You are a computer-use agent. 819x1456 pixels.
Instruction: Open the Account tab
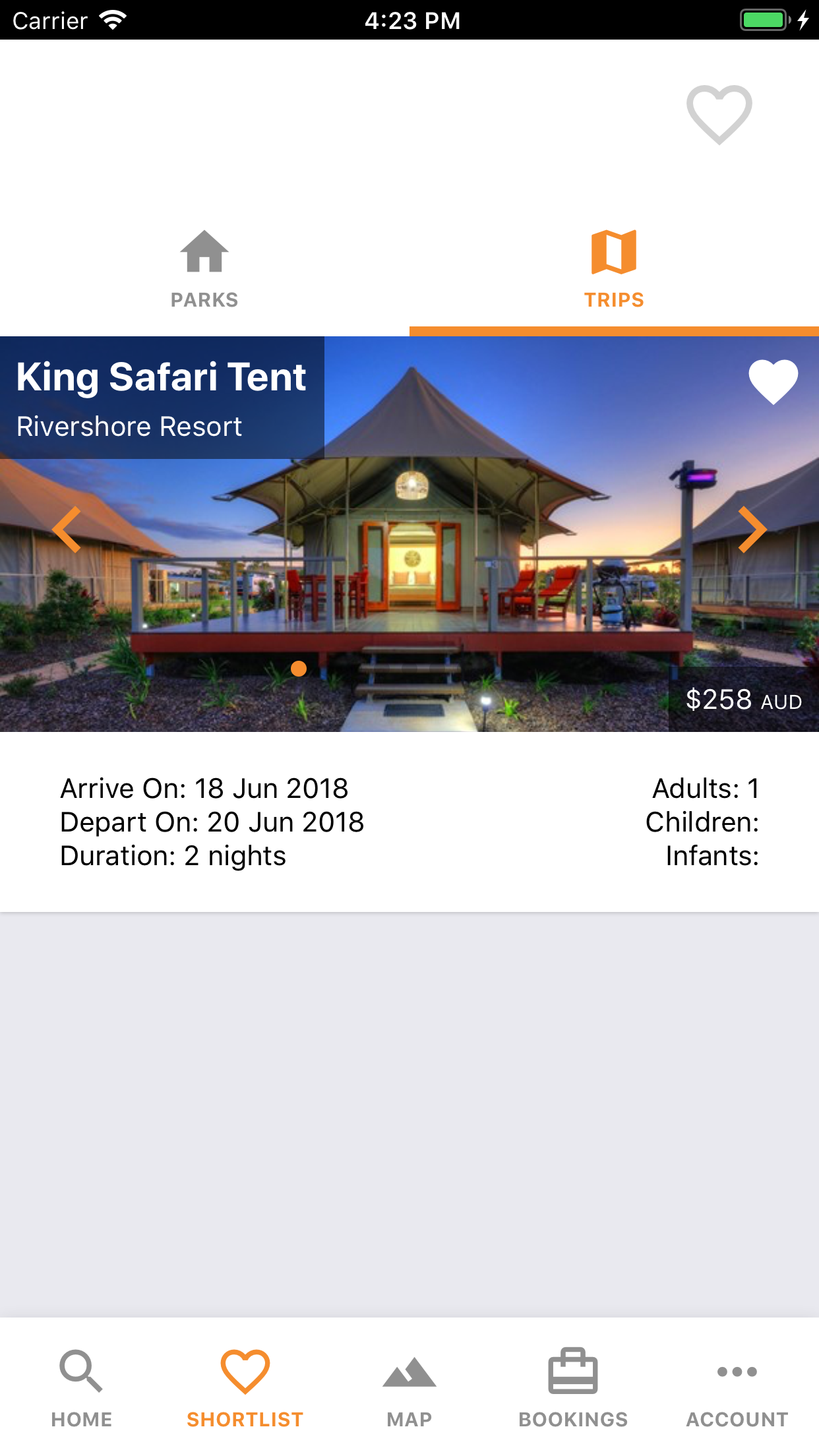coord(737,1388)
